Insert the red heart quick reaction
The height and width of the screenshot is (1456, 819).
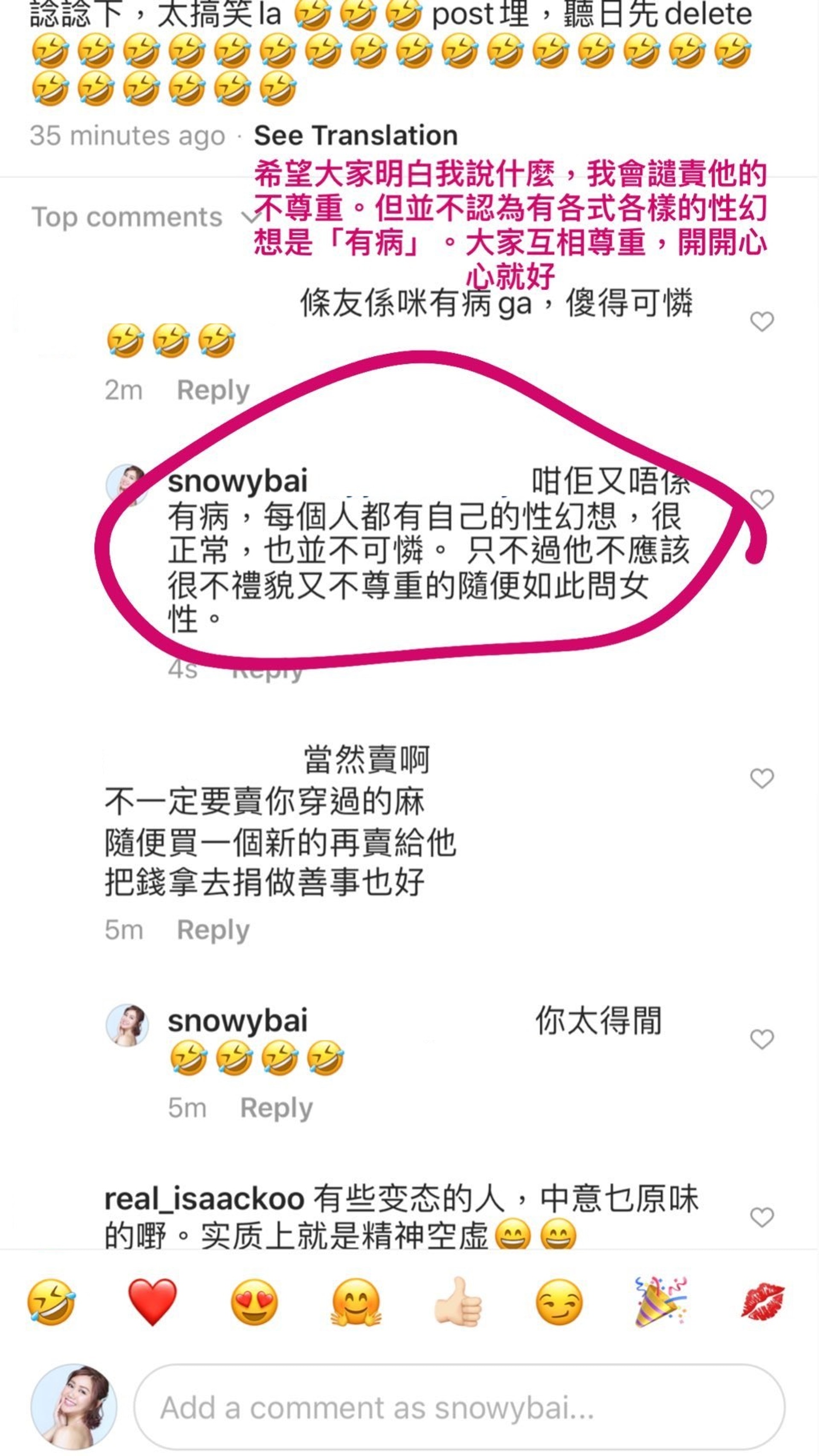point(153,1302)
